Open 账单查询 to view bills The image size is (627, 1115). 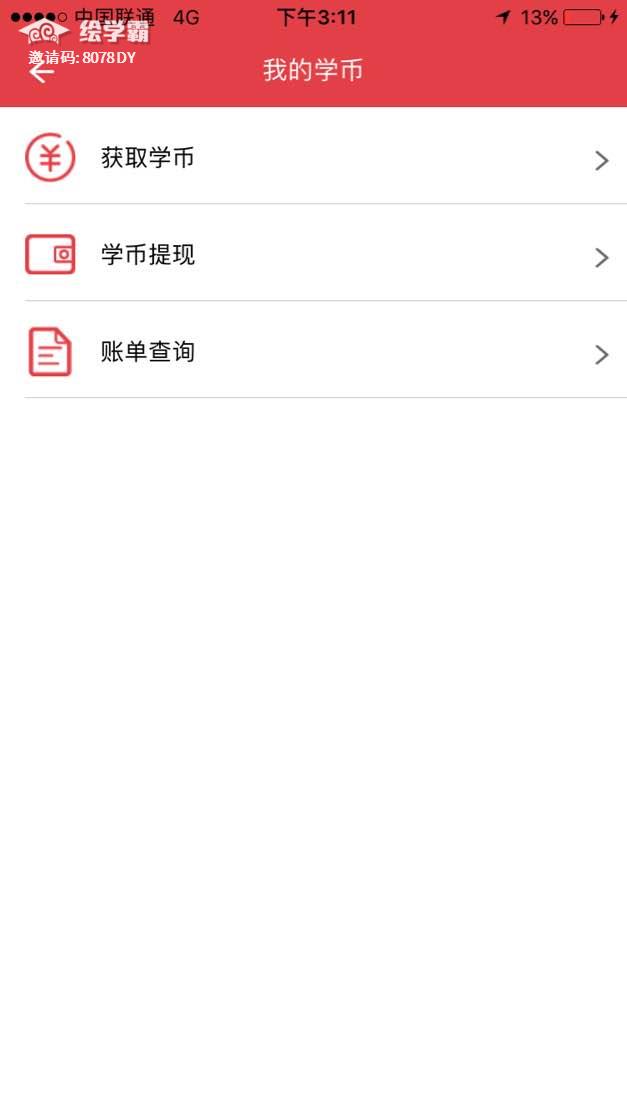(313, 352)
